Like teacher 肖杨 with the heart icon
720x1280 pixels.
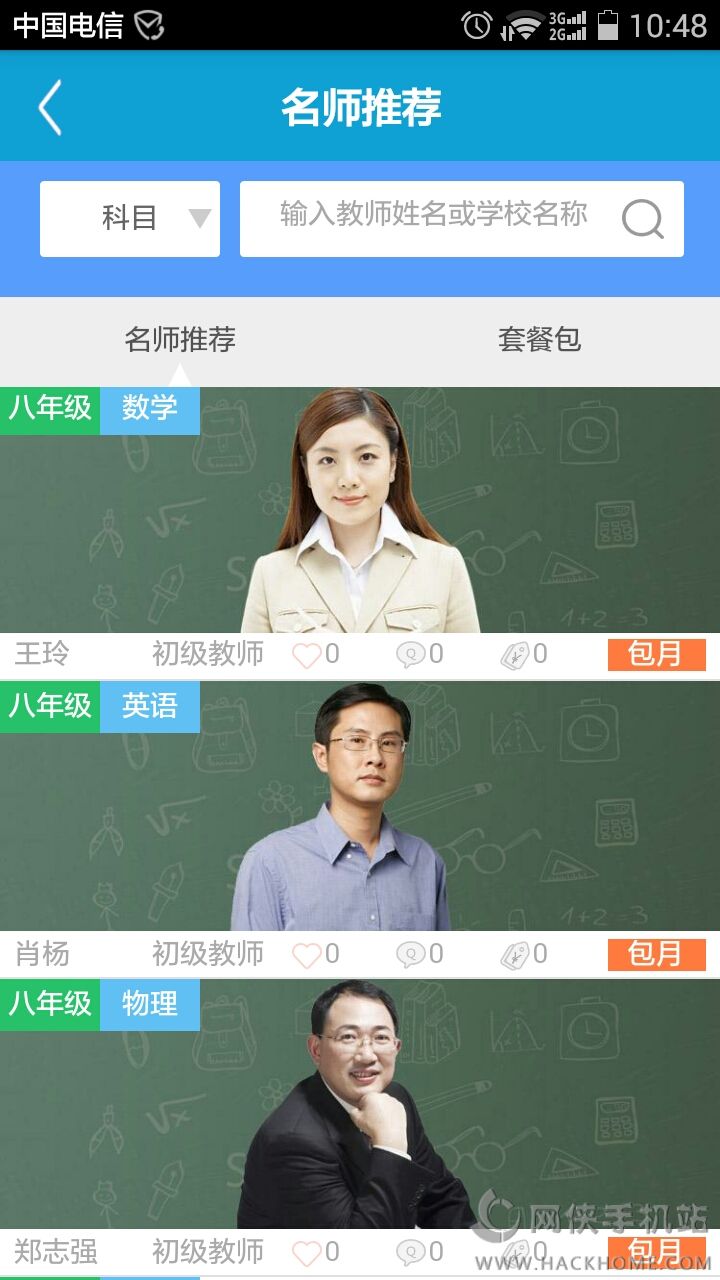pyautogui.click(x=306, y=956)
